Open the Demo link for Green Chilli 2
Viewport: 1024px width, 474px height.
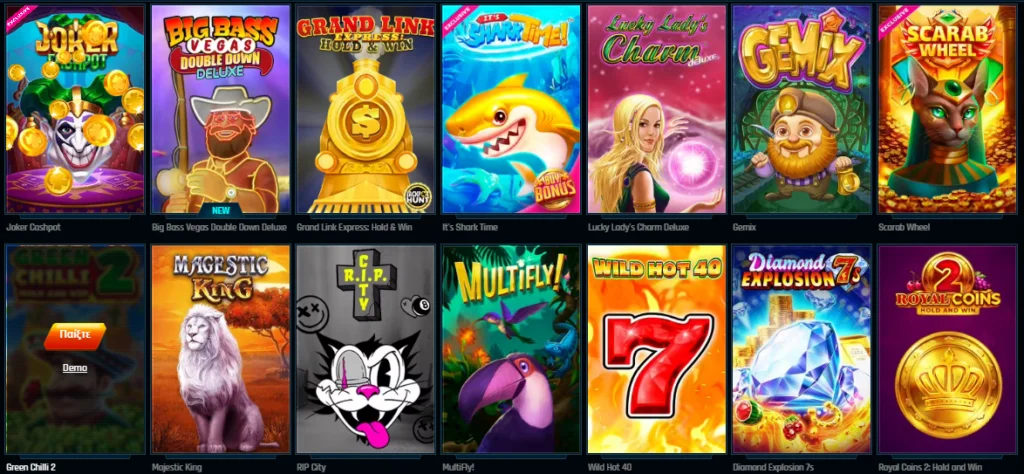coord(75,367)
